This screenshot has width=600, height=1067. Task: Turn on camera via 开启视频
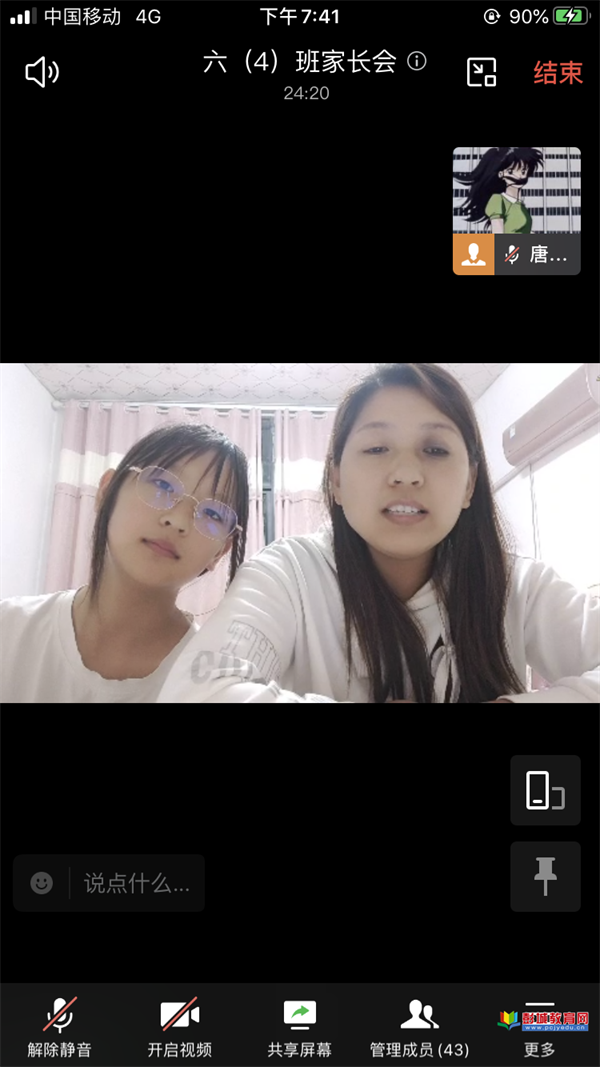180,1025
